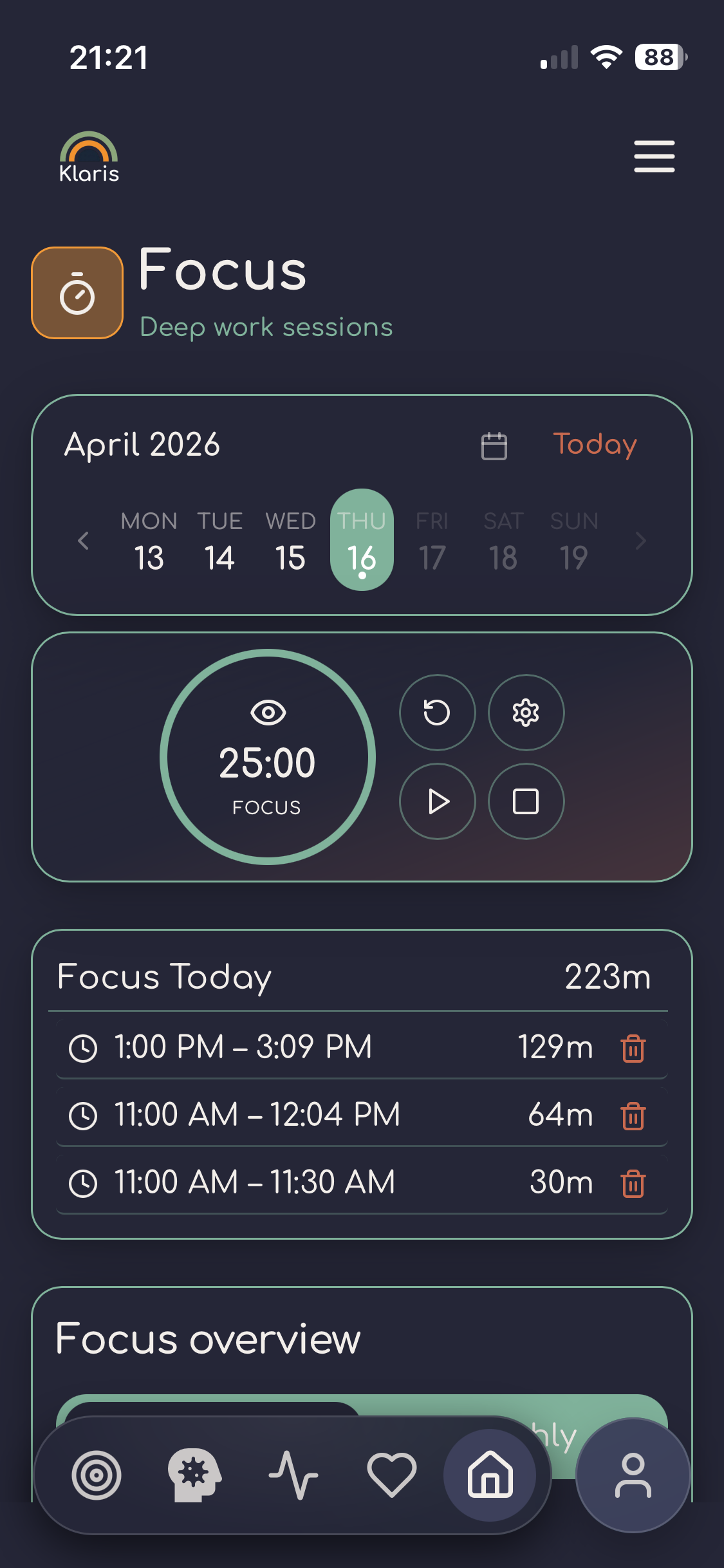
Task: Switch to the target goals tab
Action: pyautogui.click(x=97, y=1475)
